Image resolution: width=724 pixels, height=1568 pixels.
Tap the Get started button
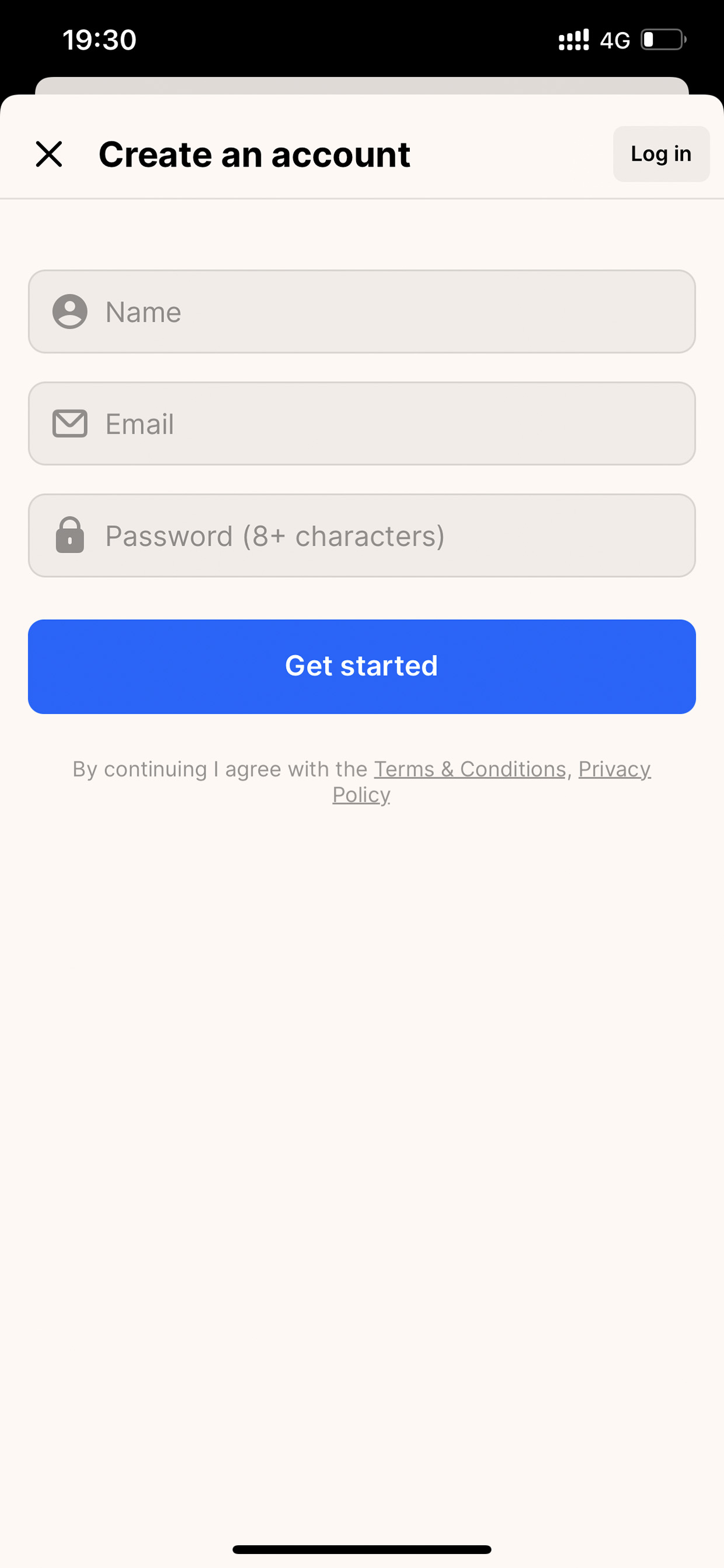pyautogui.click(x=361, y=667)
